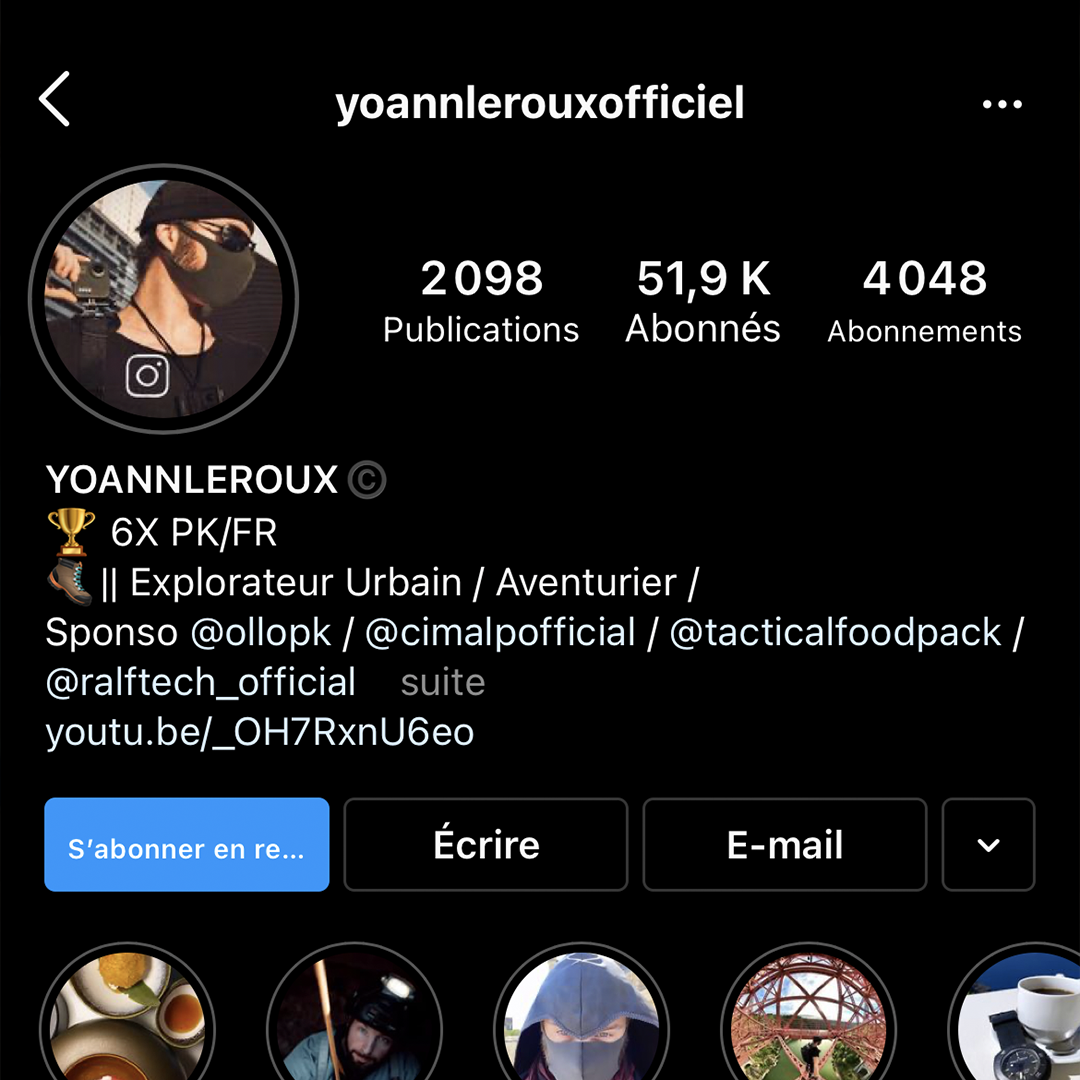
Task: Open the youtu.be link in bio
Action: 260,733
